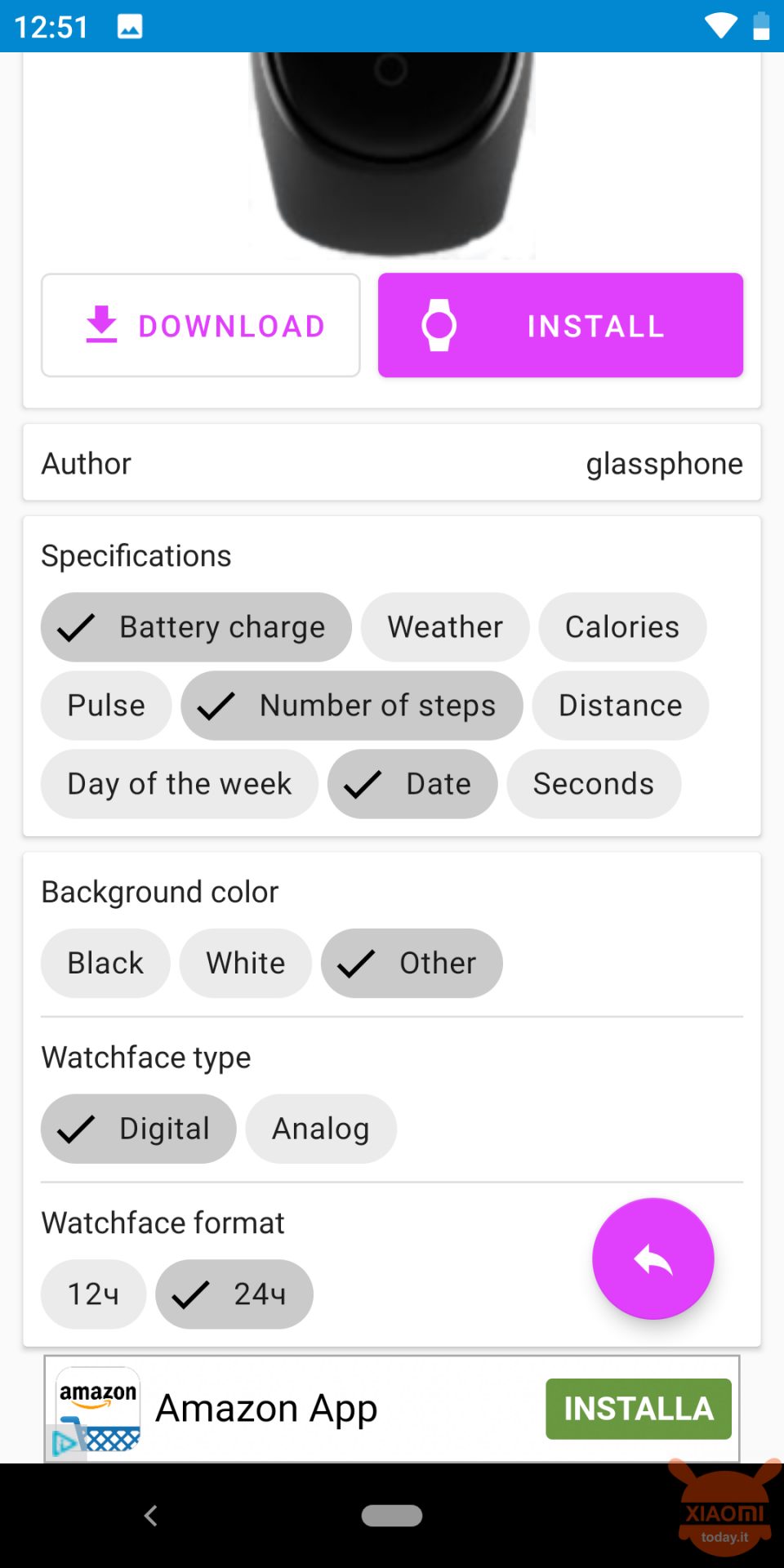
Task: Tap the Other background color chip
Action: point(412,963)
